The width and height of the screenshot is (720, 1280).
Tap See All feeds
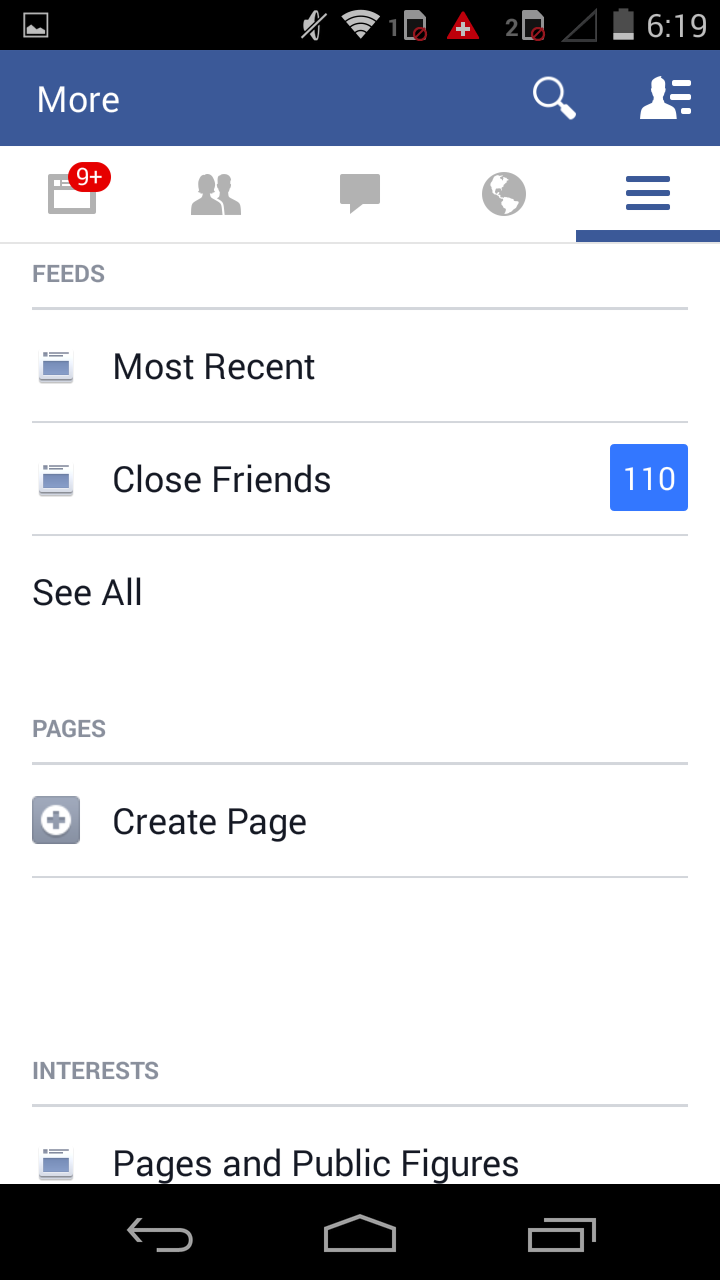pos(88,593)
